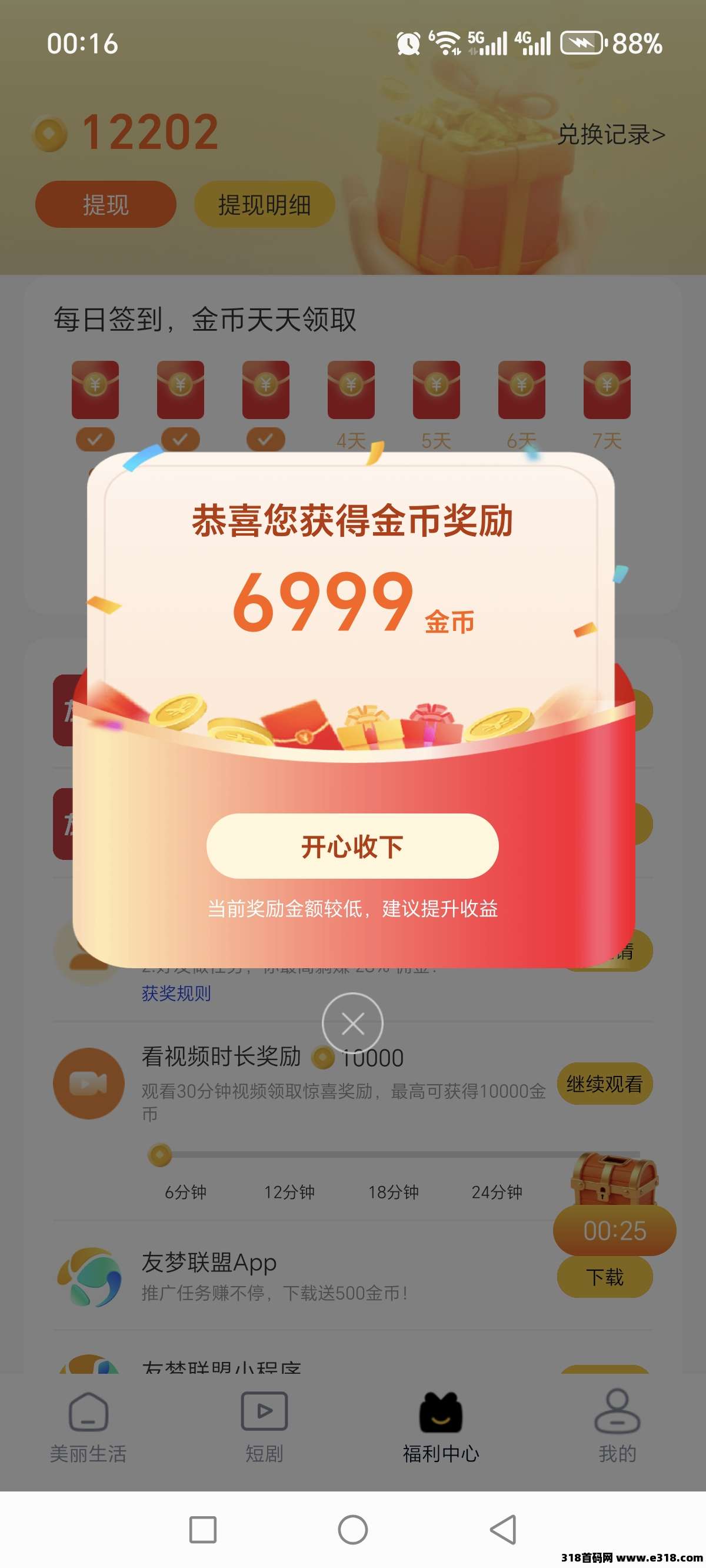This screenshot has height=1568, width=706.
Task: Open the 获奖规则 link
Action: pos(176,994)
